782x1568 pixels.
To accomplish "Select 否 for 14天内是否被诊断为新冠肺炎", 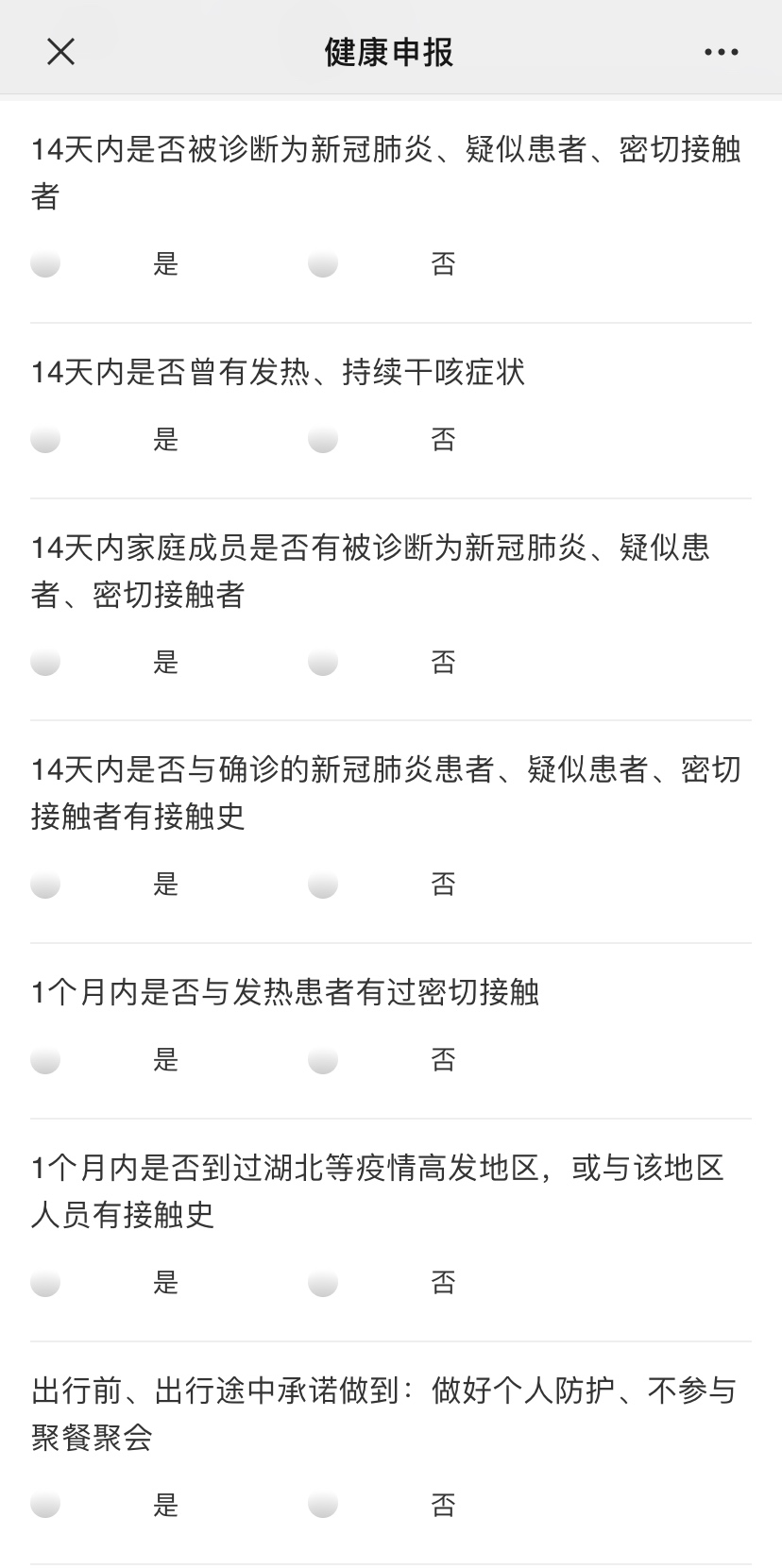I will 323,263.
